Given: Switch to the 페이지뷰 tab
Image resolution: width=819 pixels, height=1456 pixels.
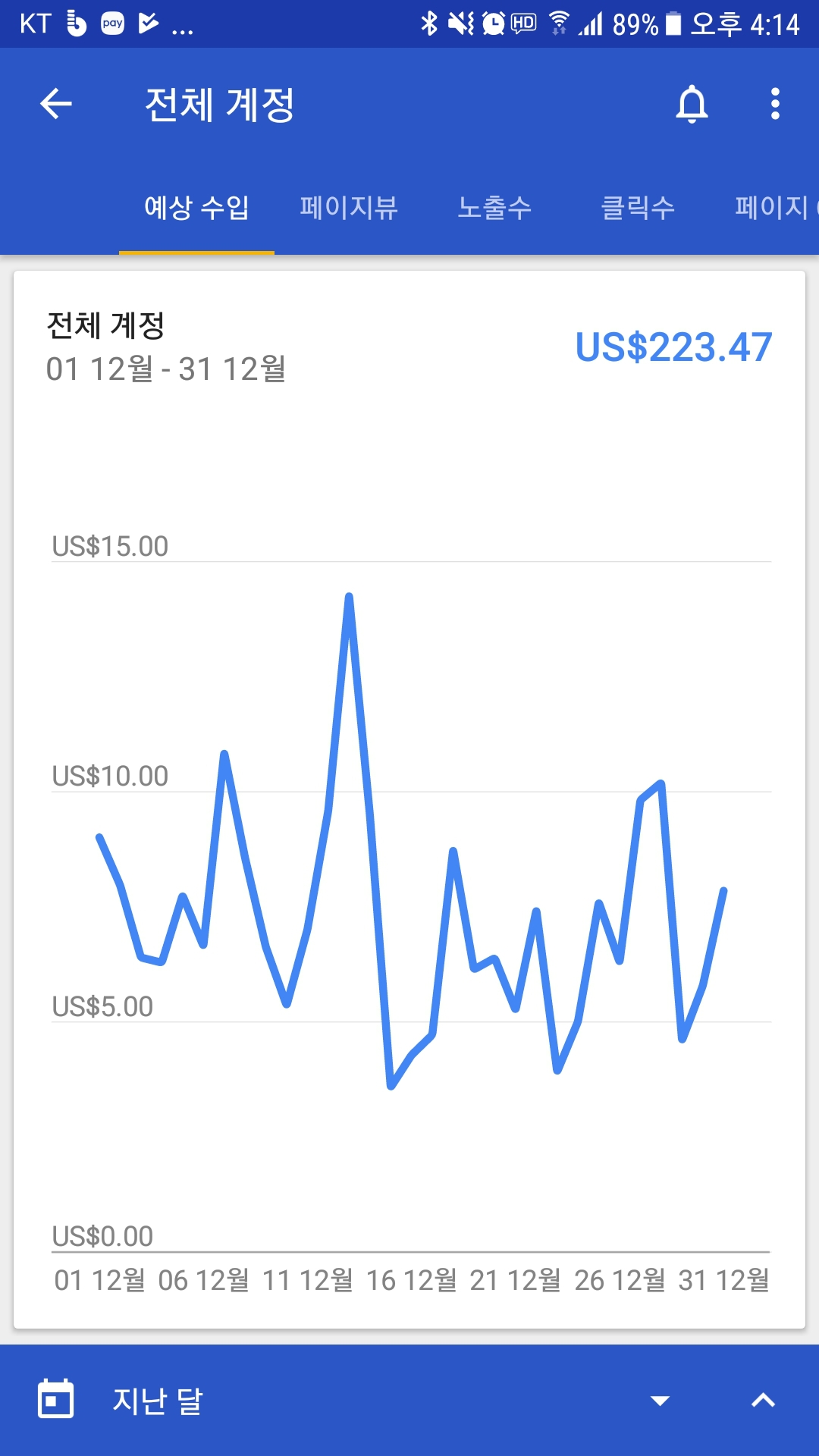Looking at the screenshot, I should tap(349, 207).
